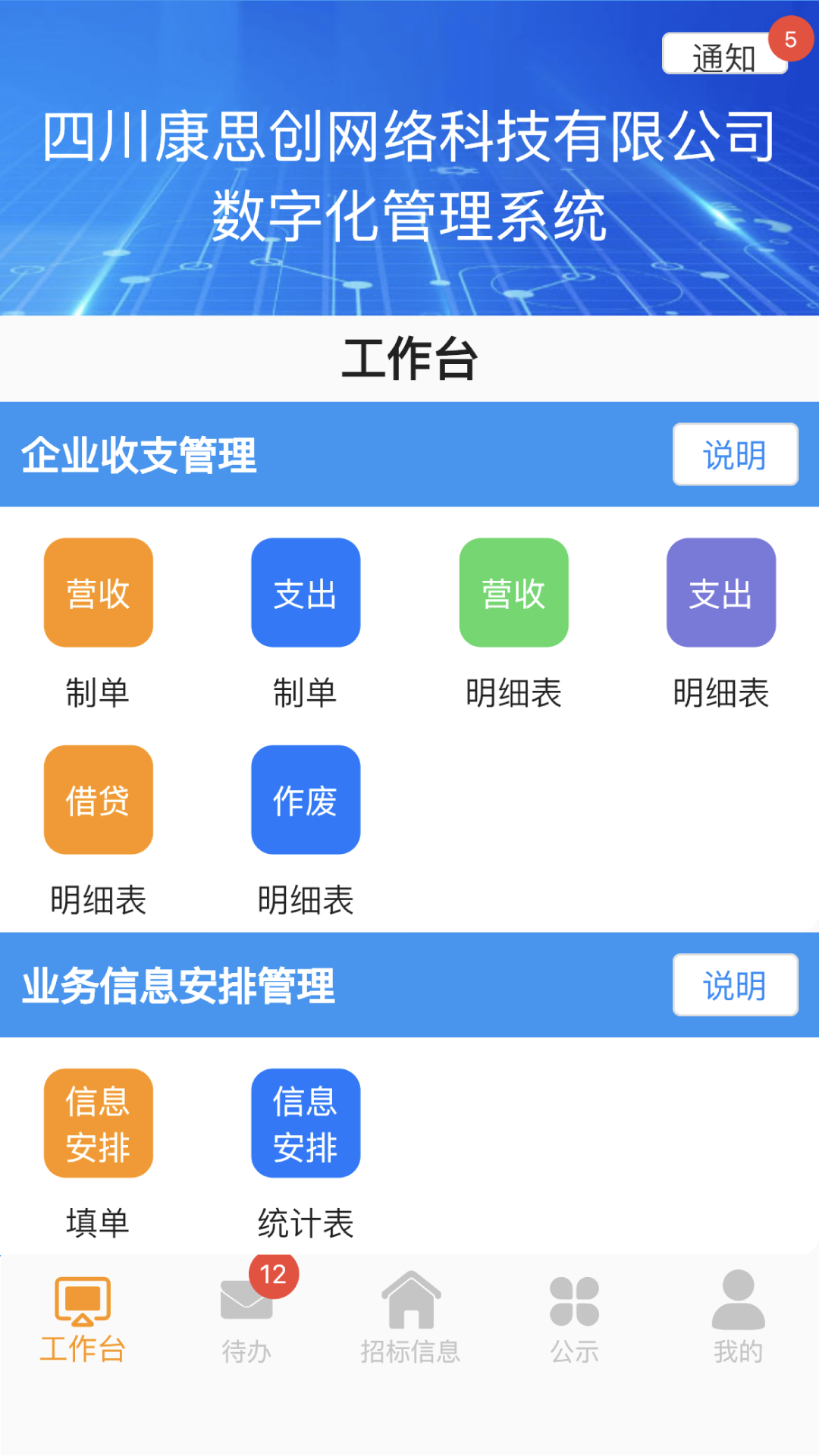Click 说明 for 业务信息安排管理 section
This screenshot has width=819, height=1456.
[x=733, y=986]
